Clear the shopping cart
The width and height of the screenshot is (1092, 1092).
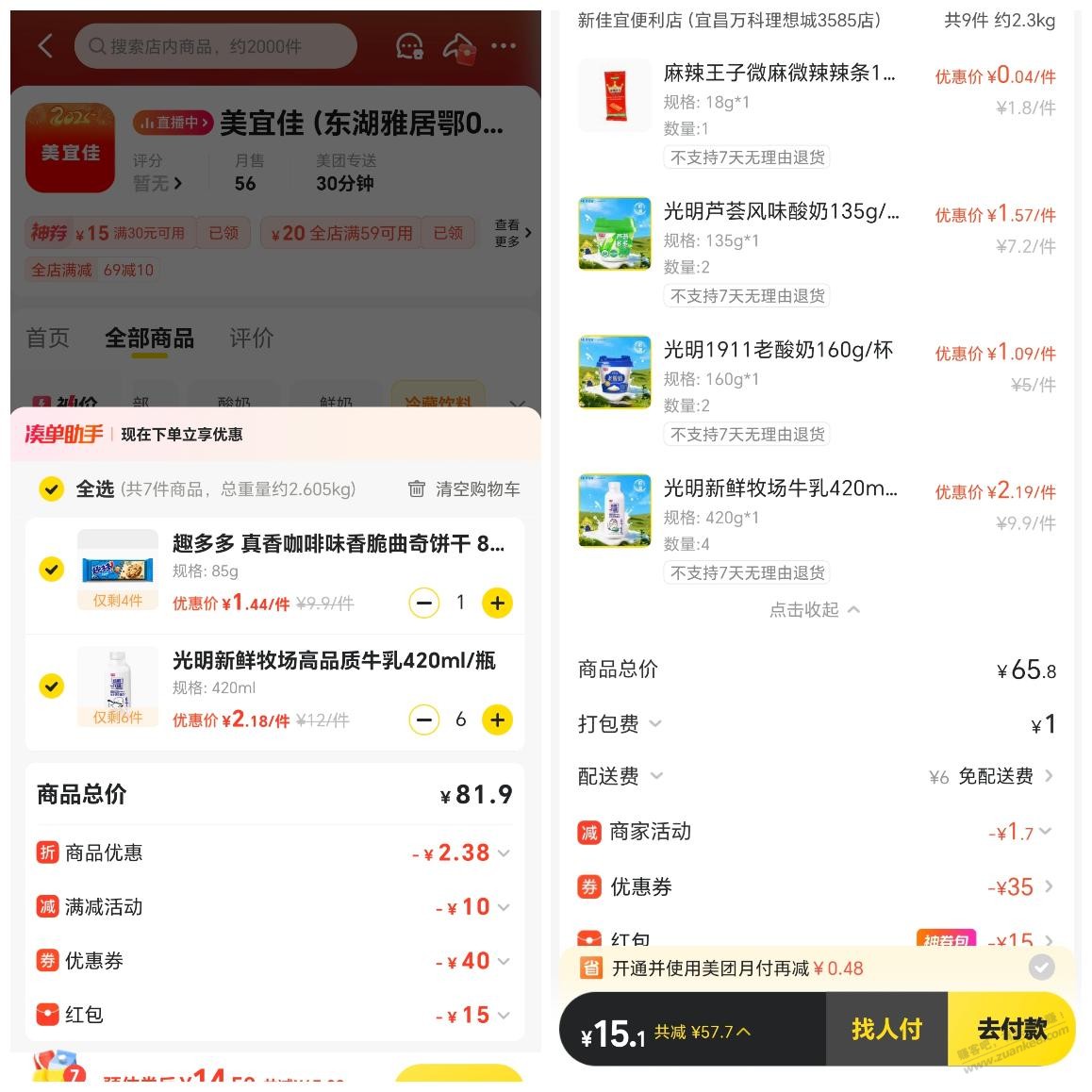pos(464,489)
